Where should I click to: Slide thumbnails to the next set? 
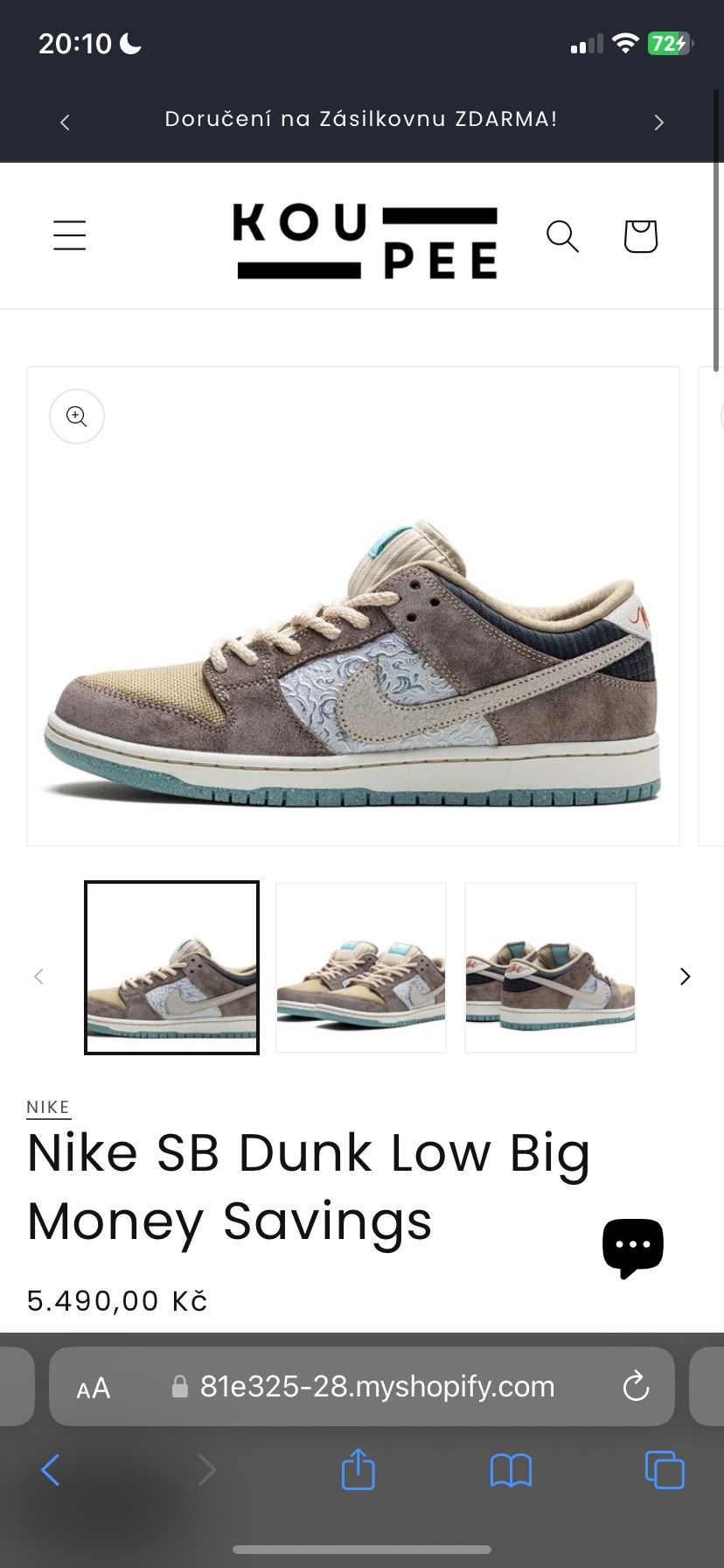(x=685, y=976)
